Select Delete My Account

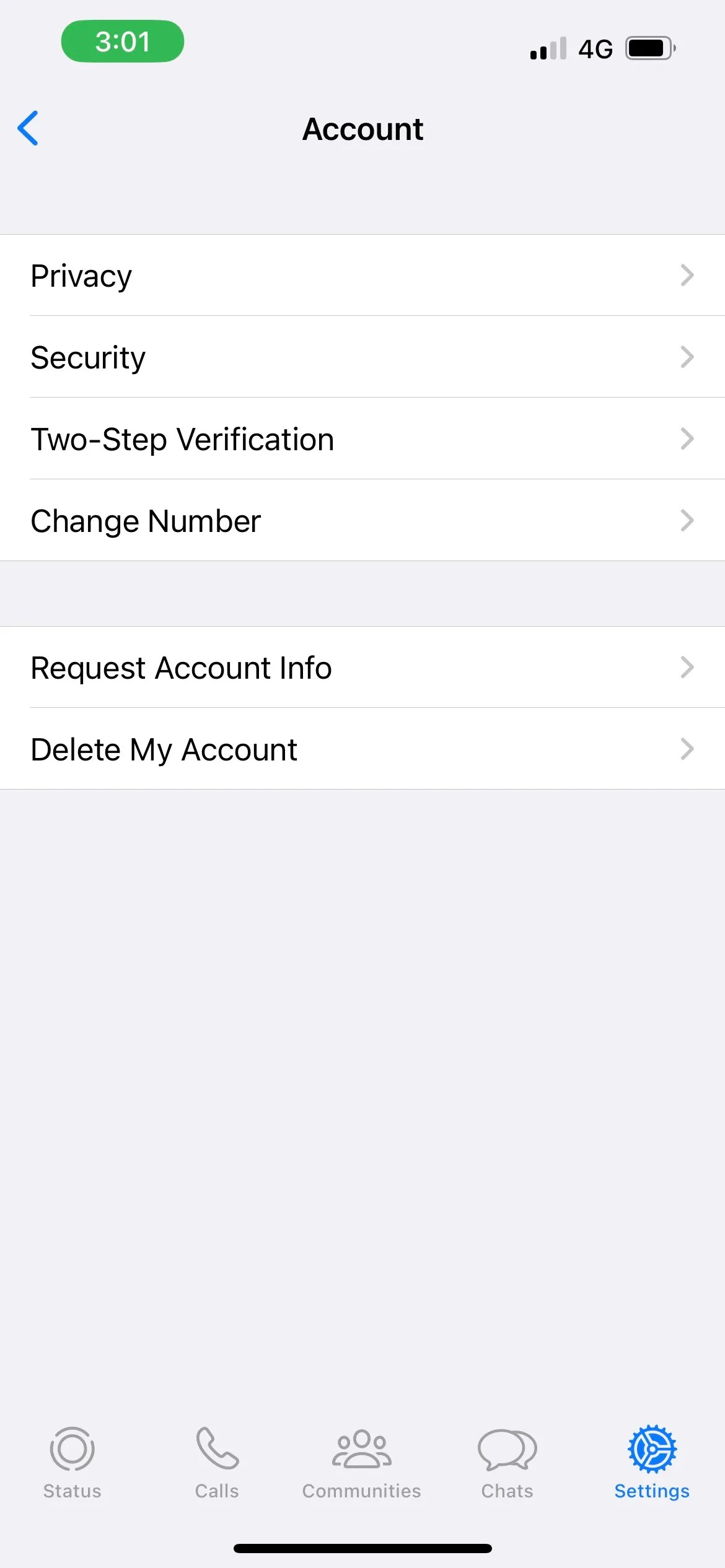[x=164, y=749]
